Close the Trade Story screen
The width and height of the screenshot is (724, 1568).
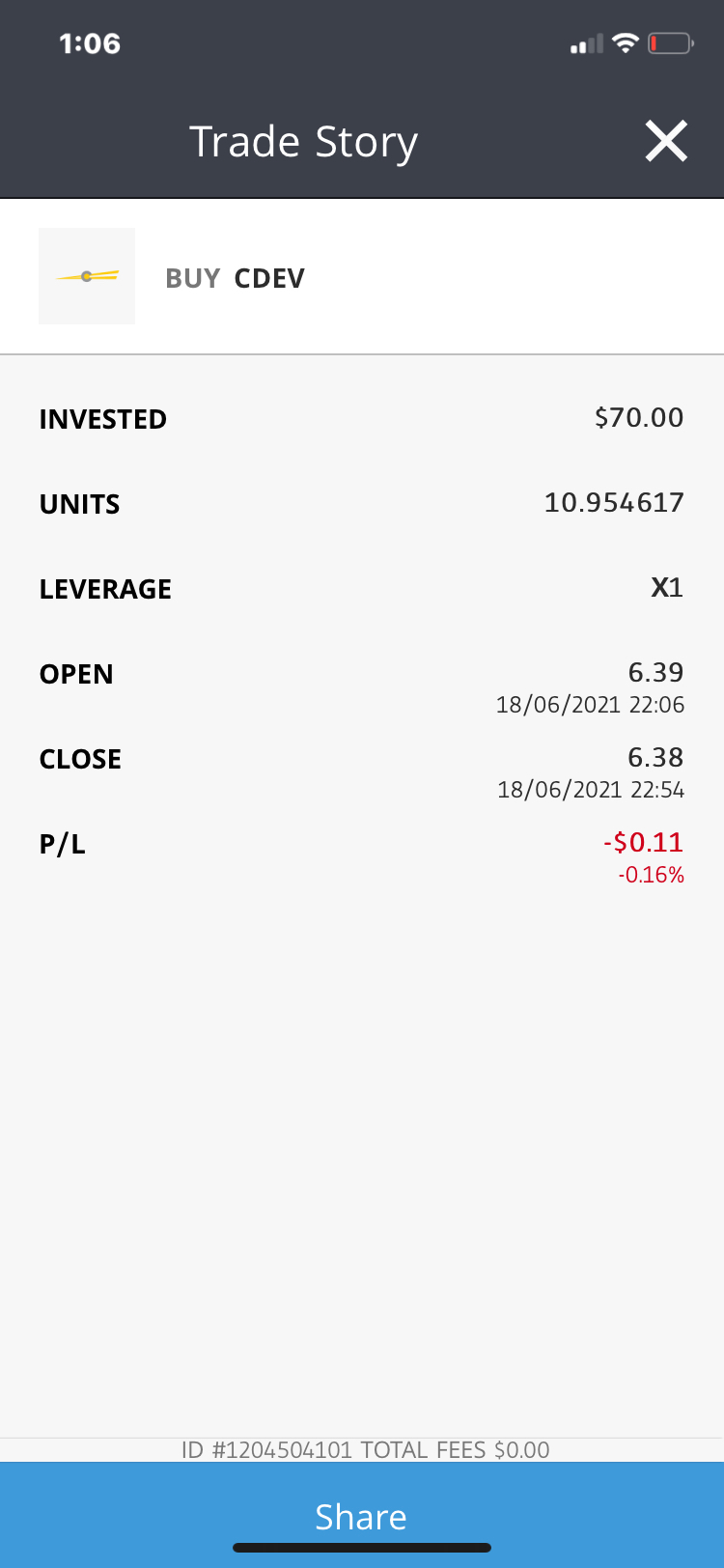pos(666,142)
